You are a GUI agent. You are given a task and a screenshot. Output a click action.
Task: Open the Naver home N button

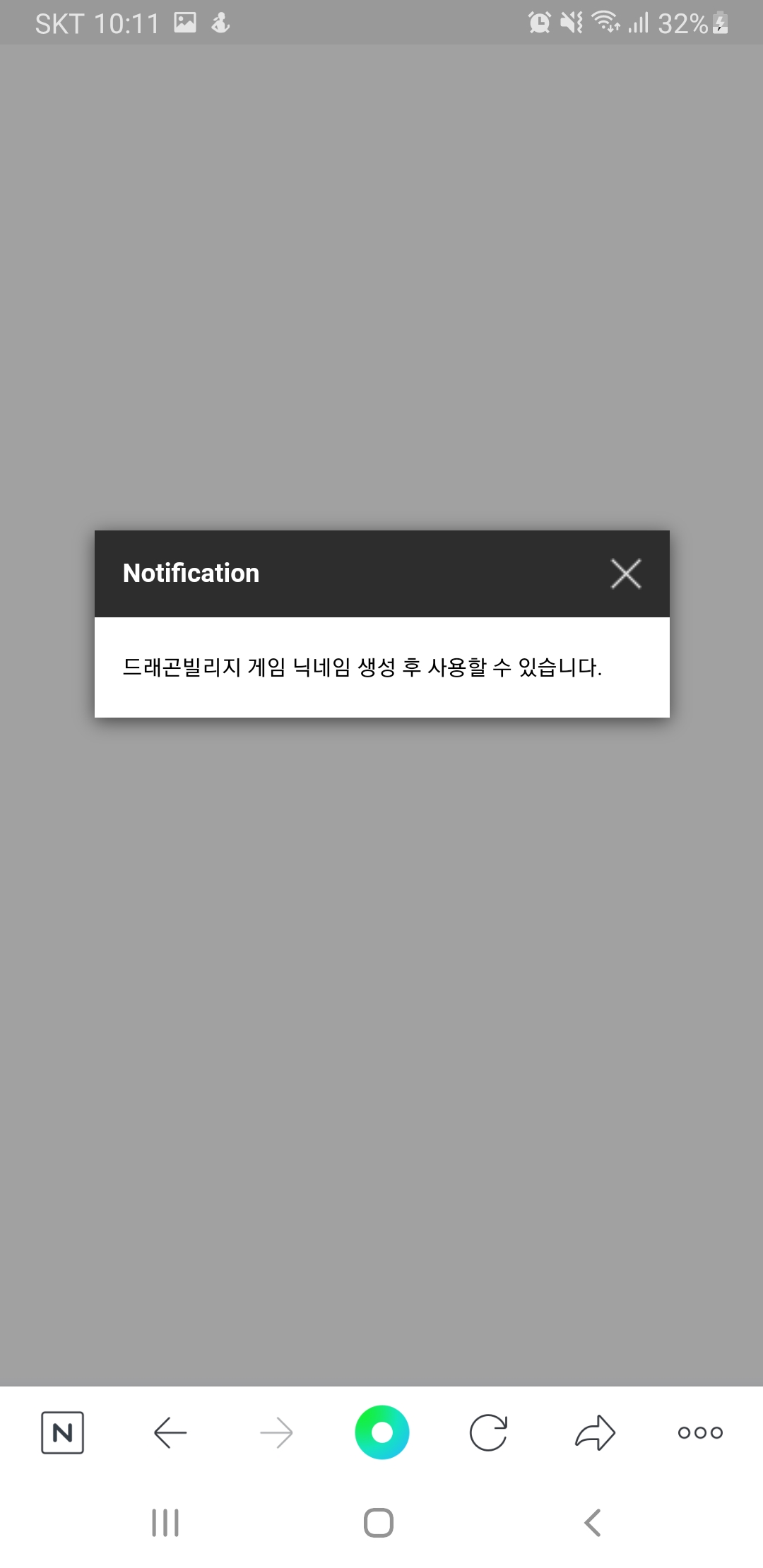click(62, 1432)
